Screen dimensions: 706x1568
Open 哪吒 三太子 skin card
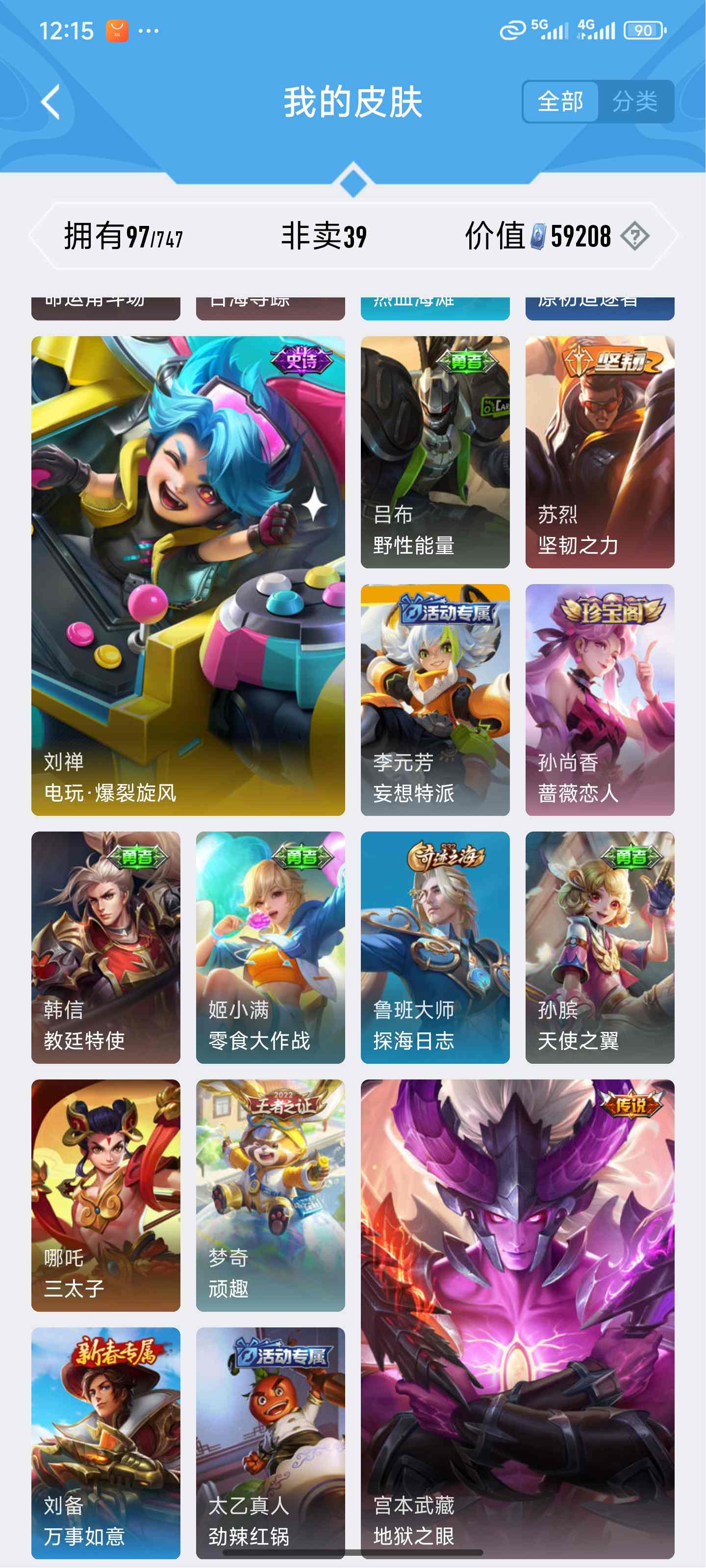[105, 1195]
